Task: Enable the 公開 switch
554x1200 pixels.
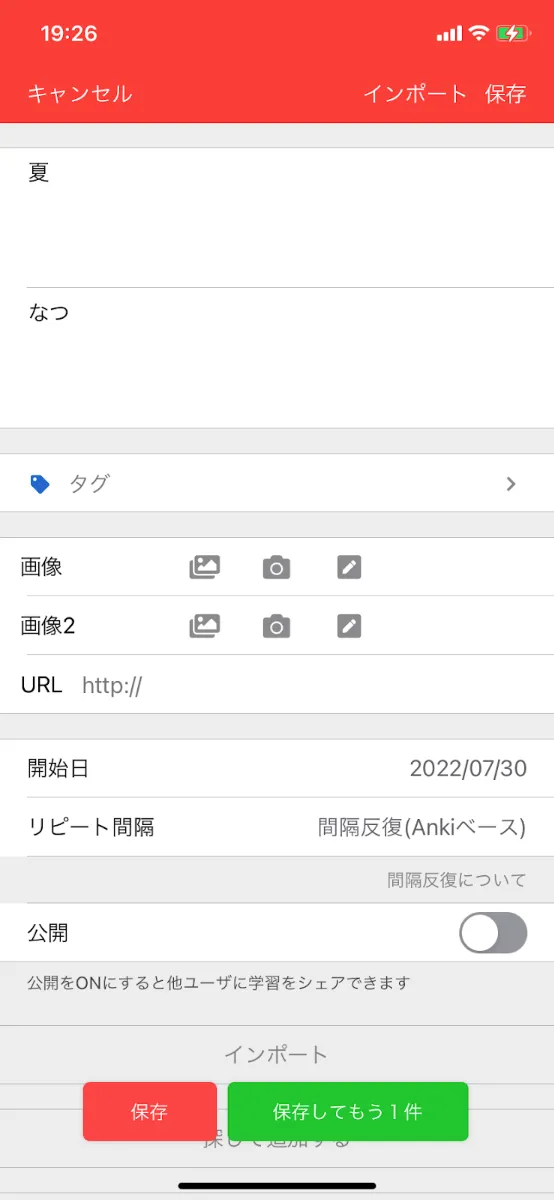Action: coord(493,933)
